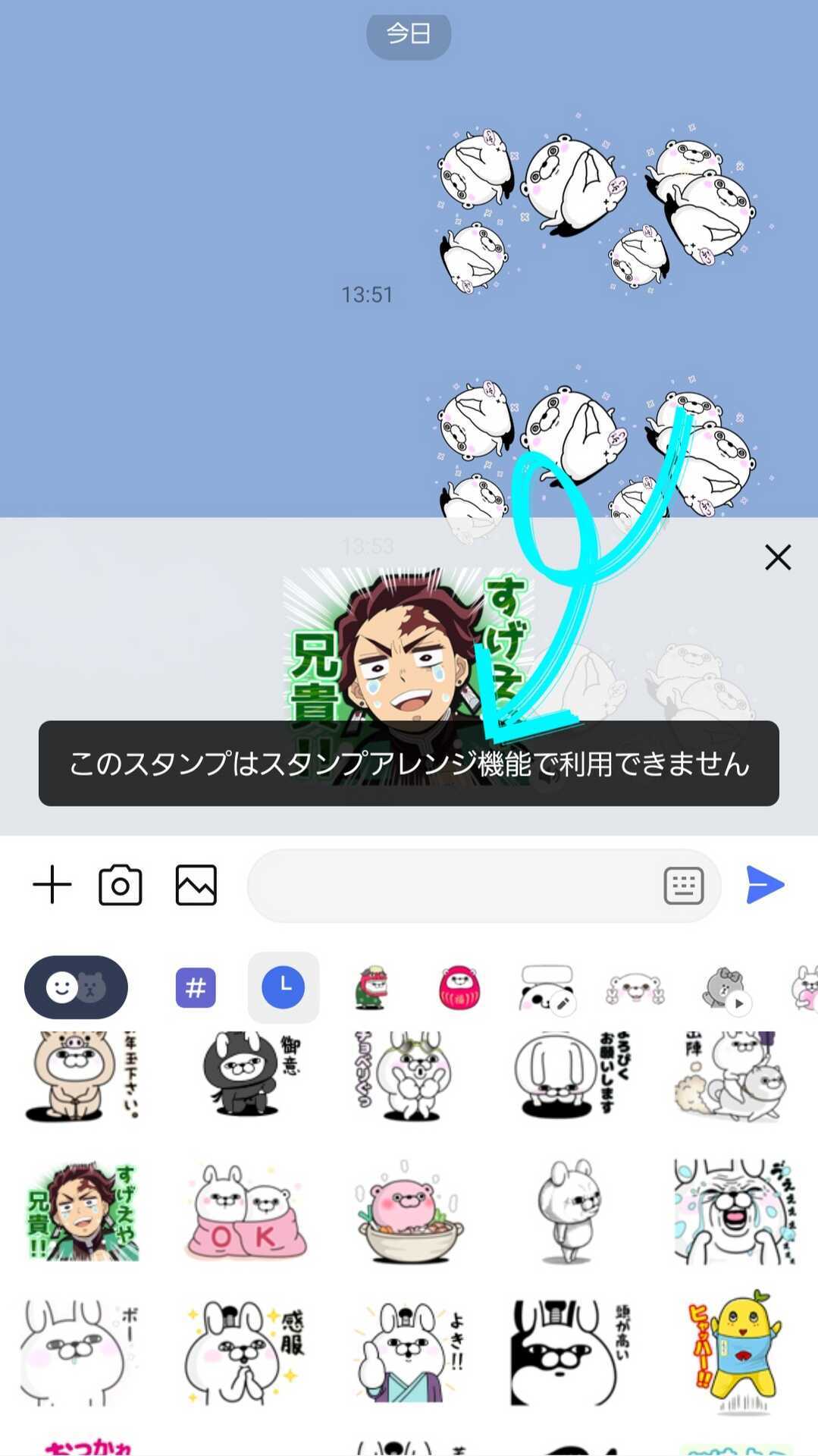818x1456 pixels.
Task: Select the すげえや兄貴 Tanjiro sticker
Action: [82, 1211]
